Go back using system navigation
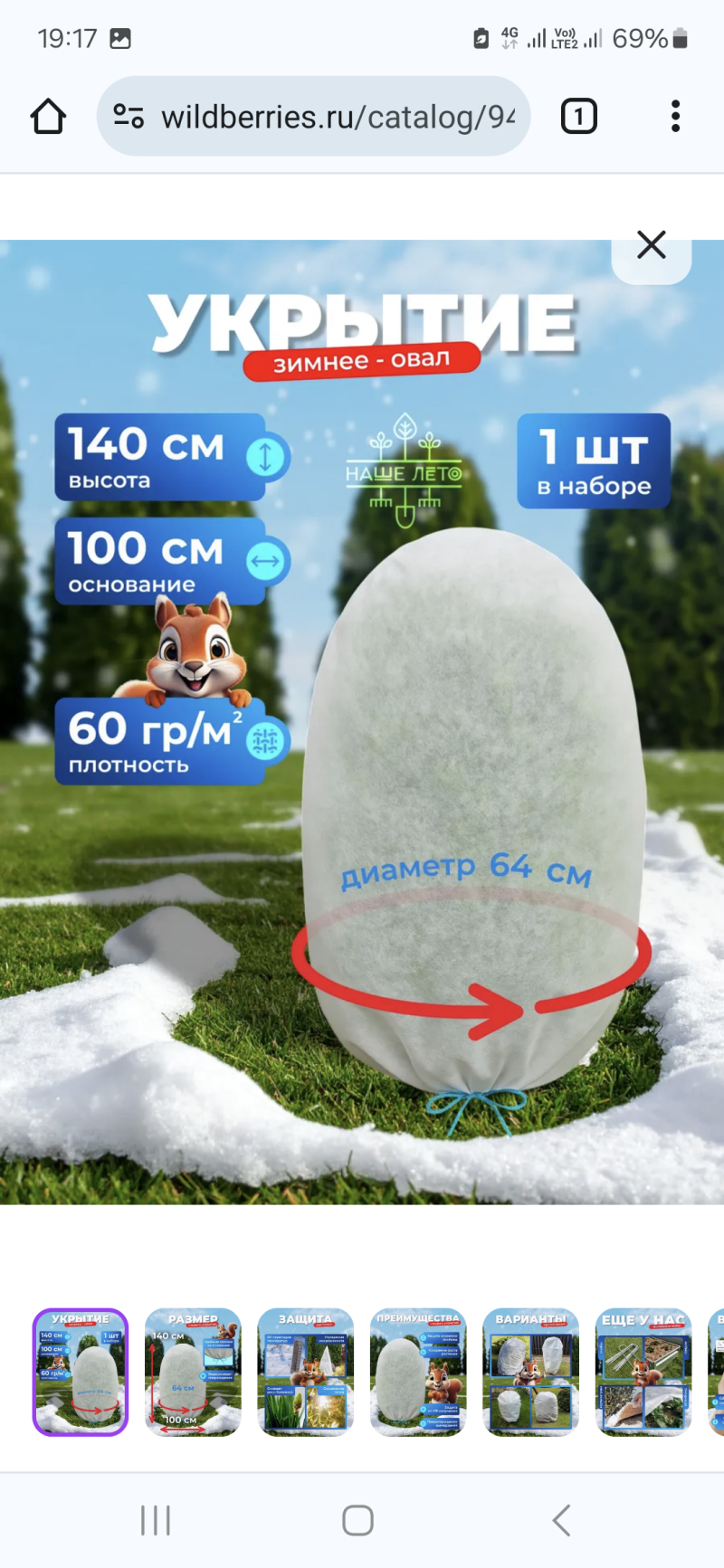This screenshot has height=1568, width=724. [x=561, y=1521]
